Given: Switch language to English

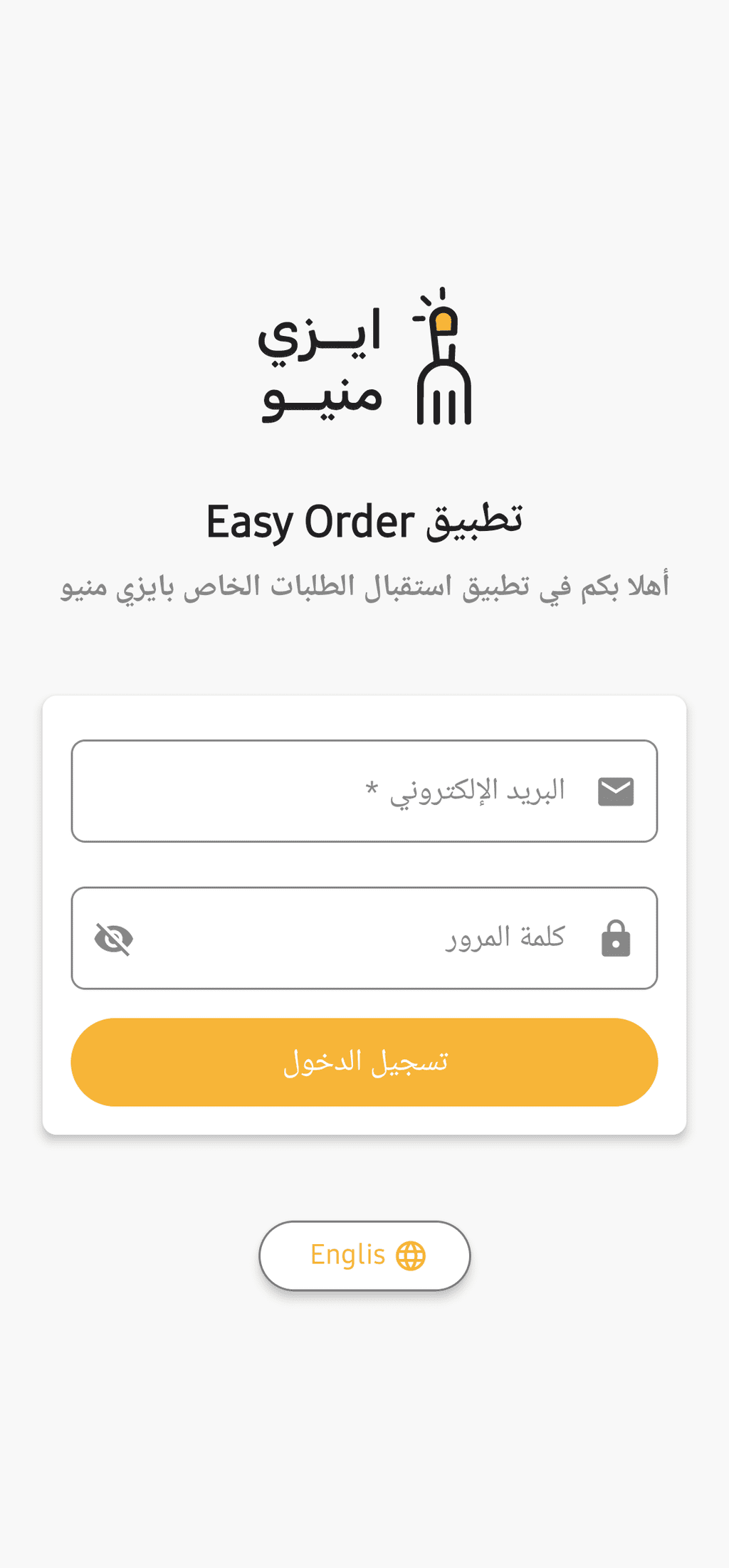Looking at the screenshot, I should (x=364, y=1256).
